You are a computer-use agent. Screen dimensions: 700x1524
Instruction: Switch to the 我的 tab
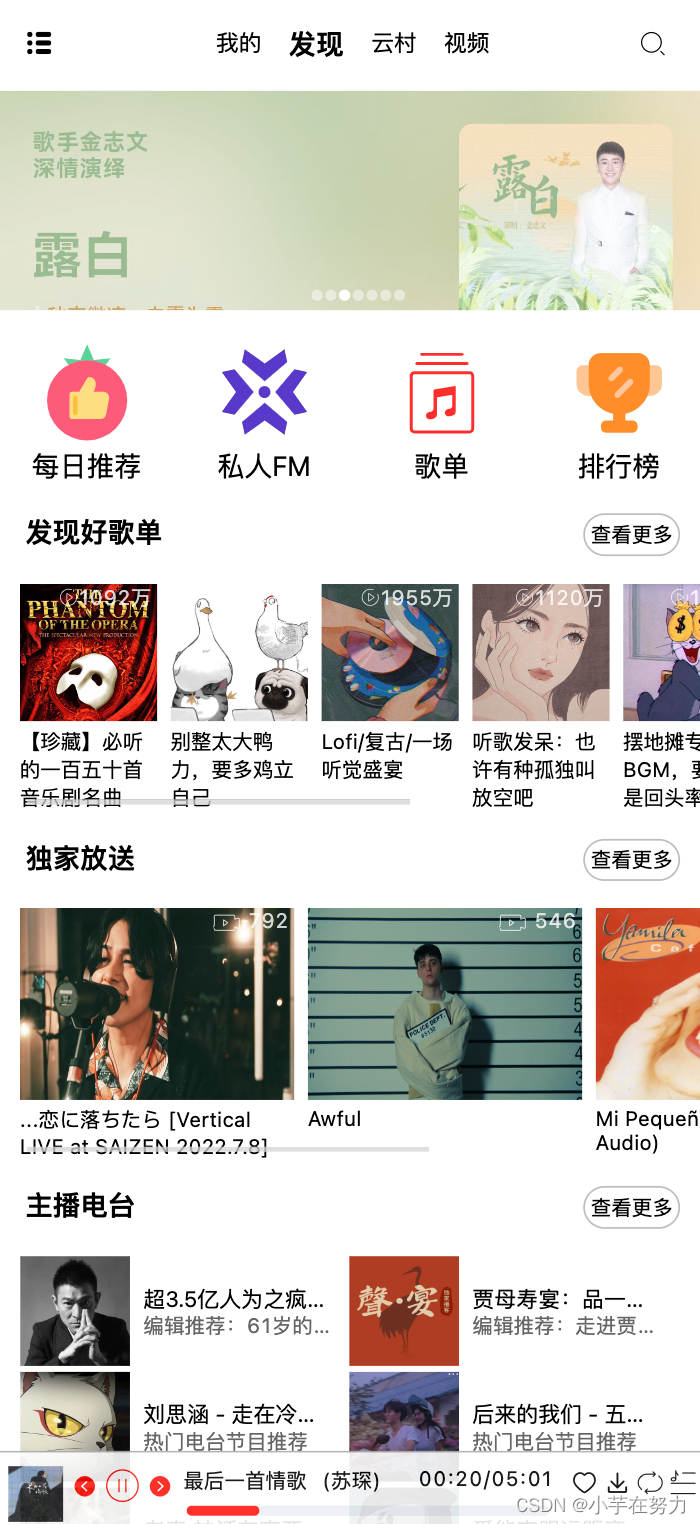coord(238,43)
